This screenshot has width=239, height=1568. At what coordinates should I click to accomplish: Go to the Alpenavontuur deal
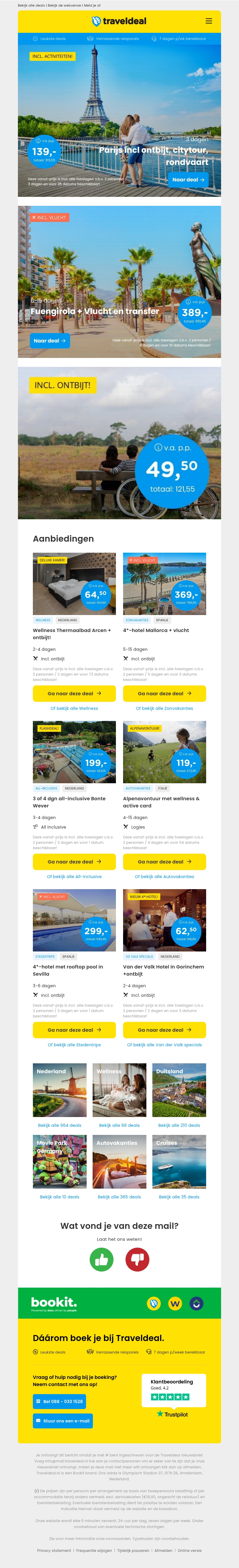pos(164,862)
